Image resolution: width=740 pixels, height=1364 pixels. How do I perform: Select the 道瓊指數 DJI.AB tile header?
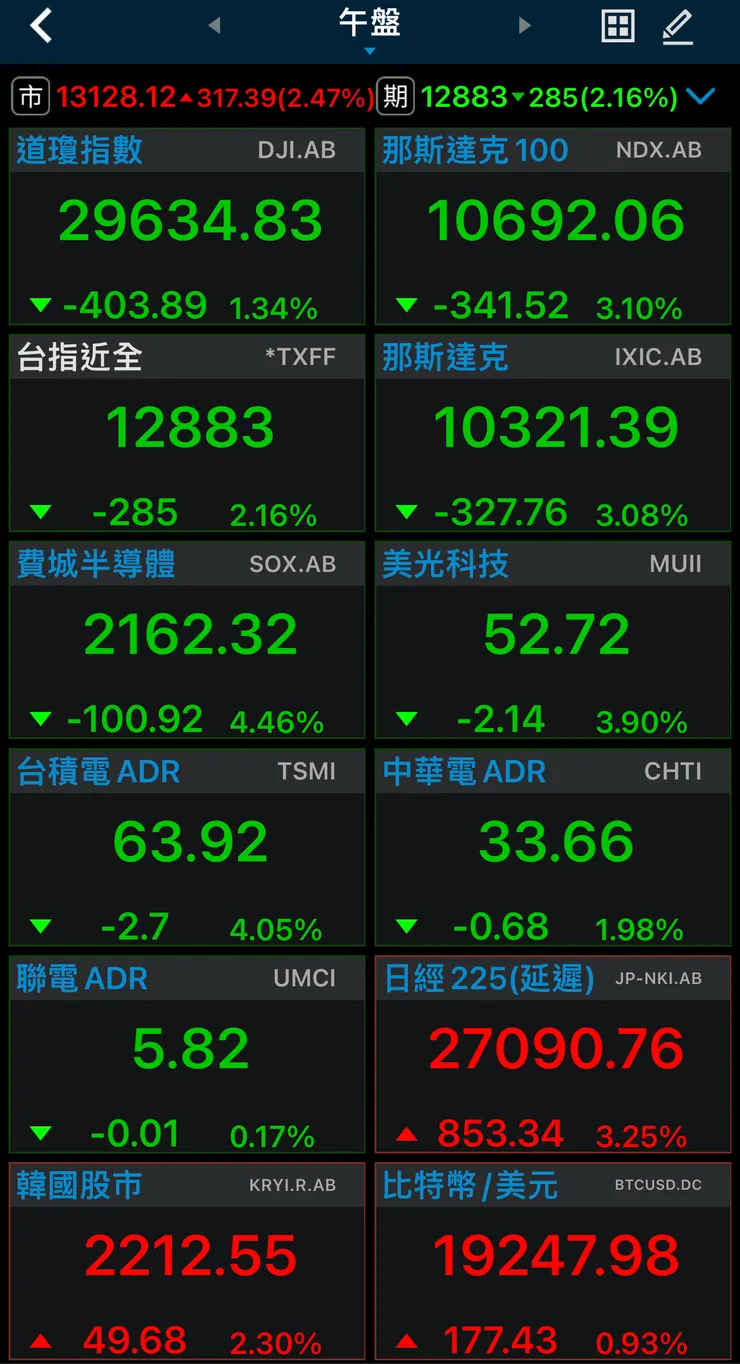click(x=185, y=151)
